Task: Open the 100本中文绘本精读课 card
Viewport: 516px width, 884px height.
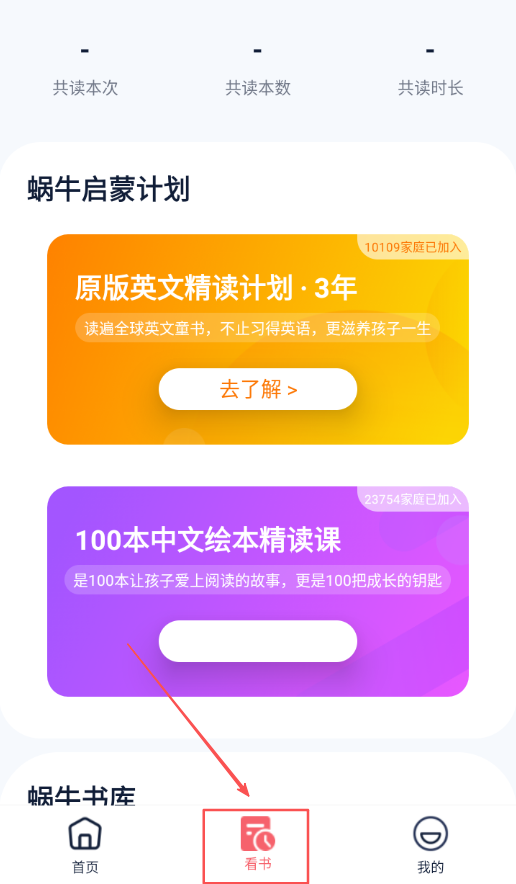Action: (258, 591)
